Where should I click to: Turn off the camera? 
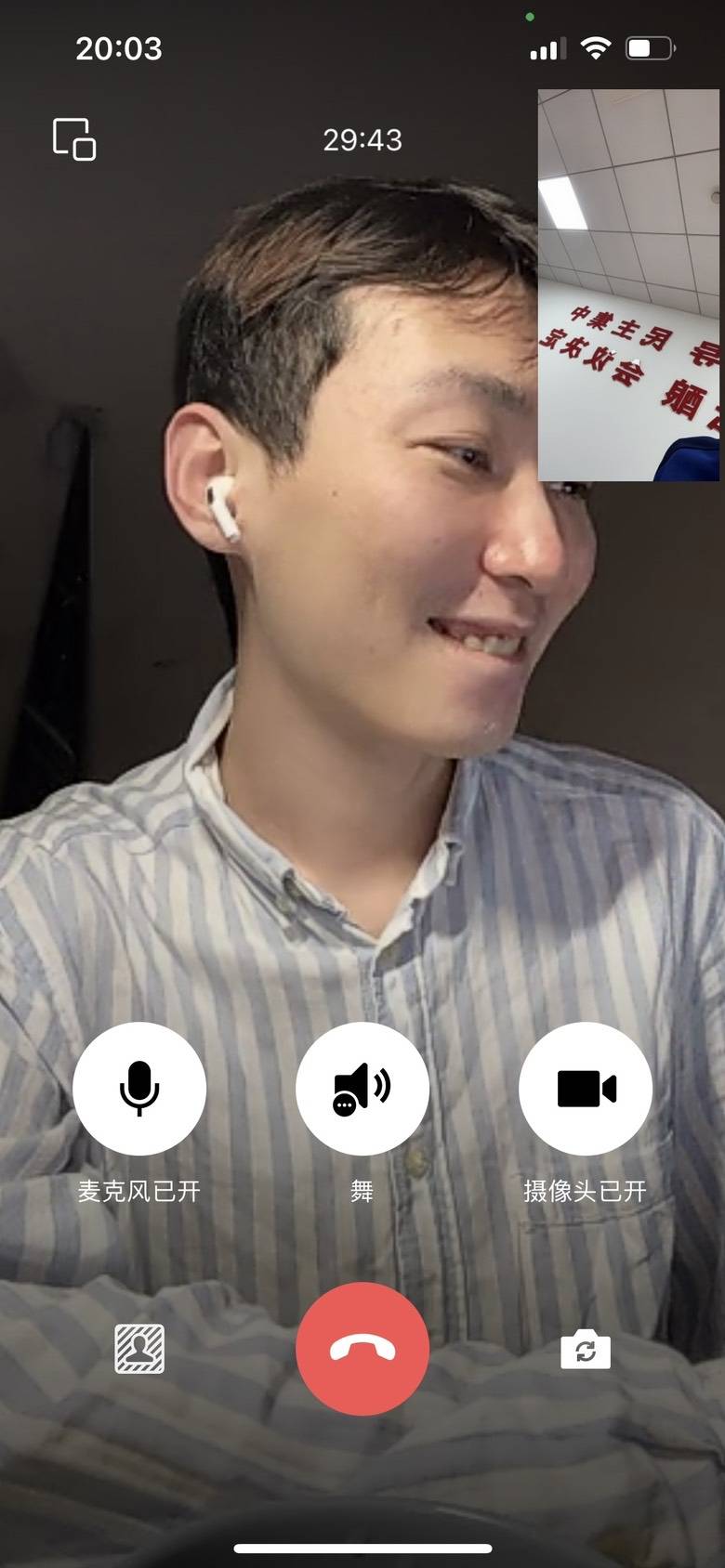[x=586, y=1088]
